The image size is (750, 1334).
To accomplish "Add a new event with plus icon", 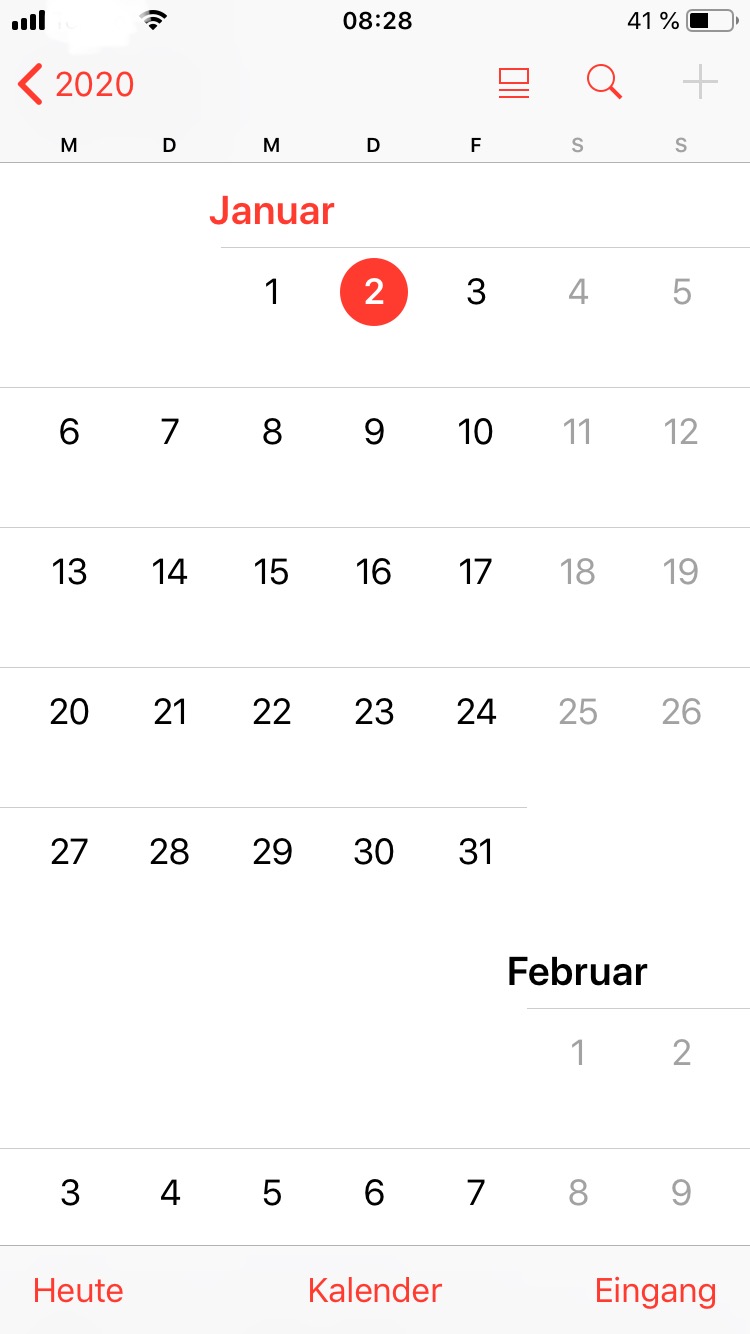I will [700, 83].
